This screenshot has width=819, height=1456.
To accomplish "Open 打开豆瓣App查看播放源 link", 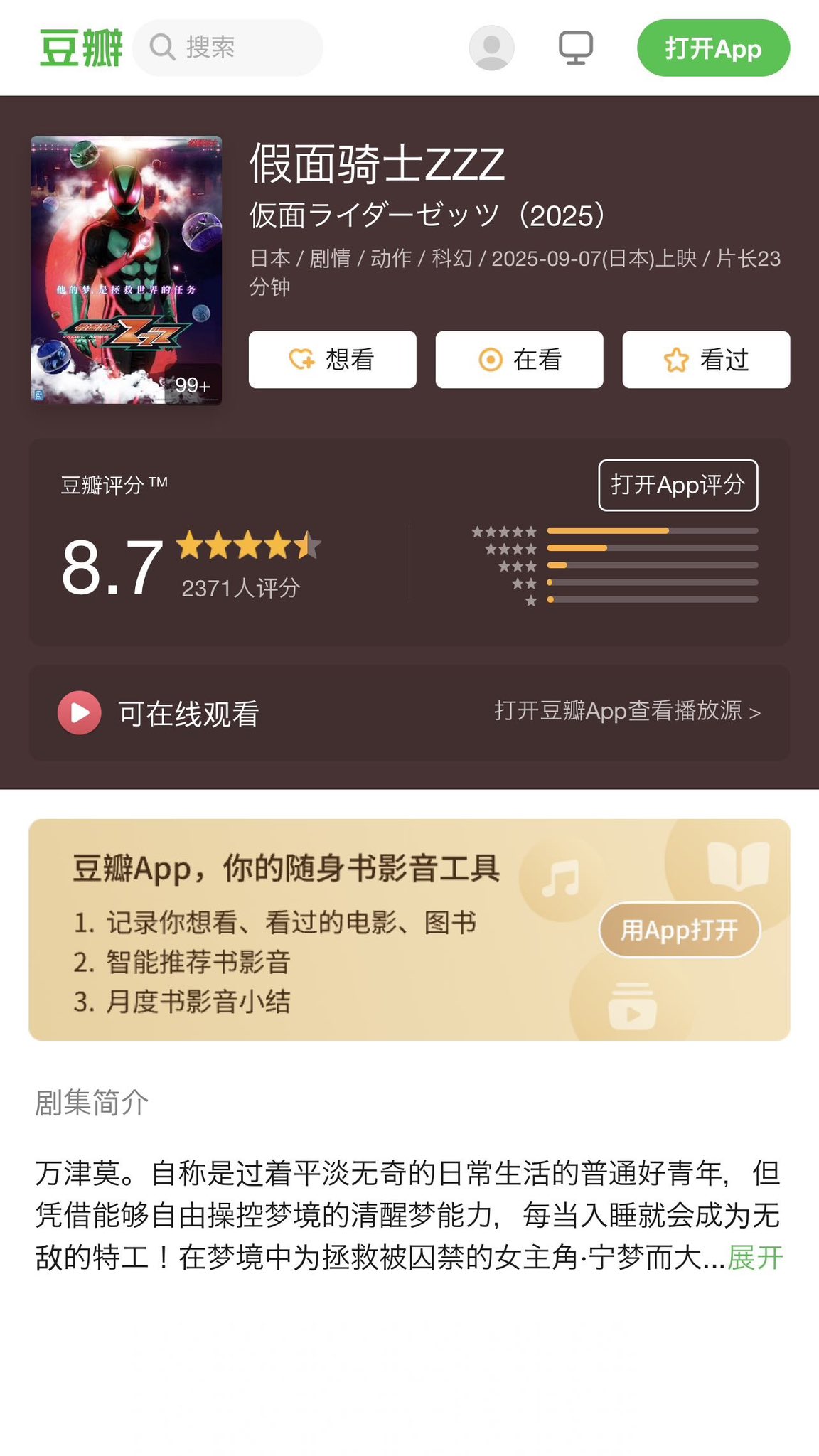I will pos(627,711).
